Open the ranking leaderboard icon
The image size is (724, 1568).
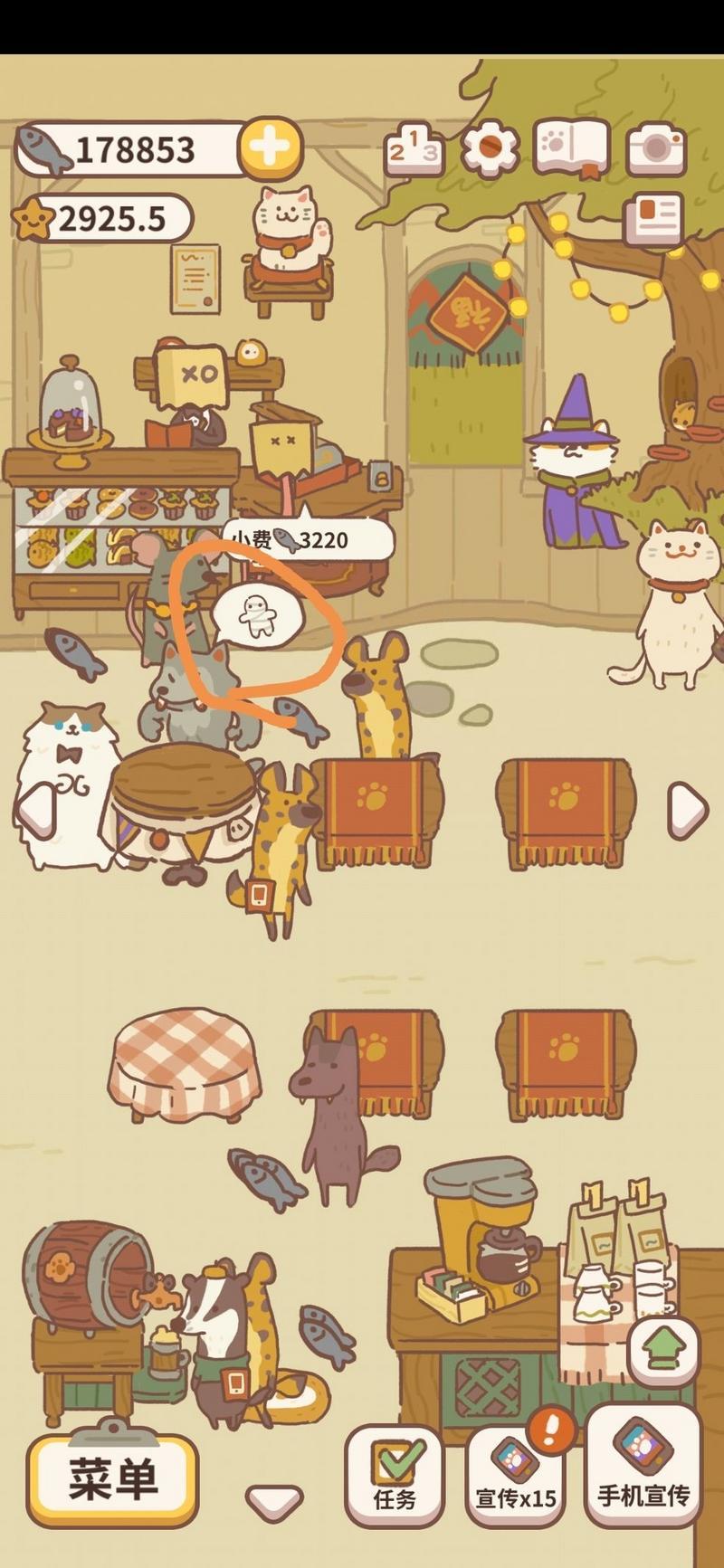coord(414,149)
